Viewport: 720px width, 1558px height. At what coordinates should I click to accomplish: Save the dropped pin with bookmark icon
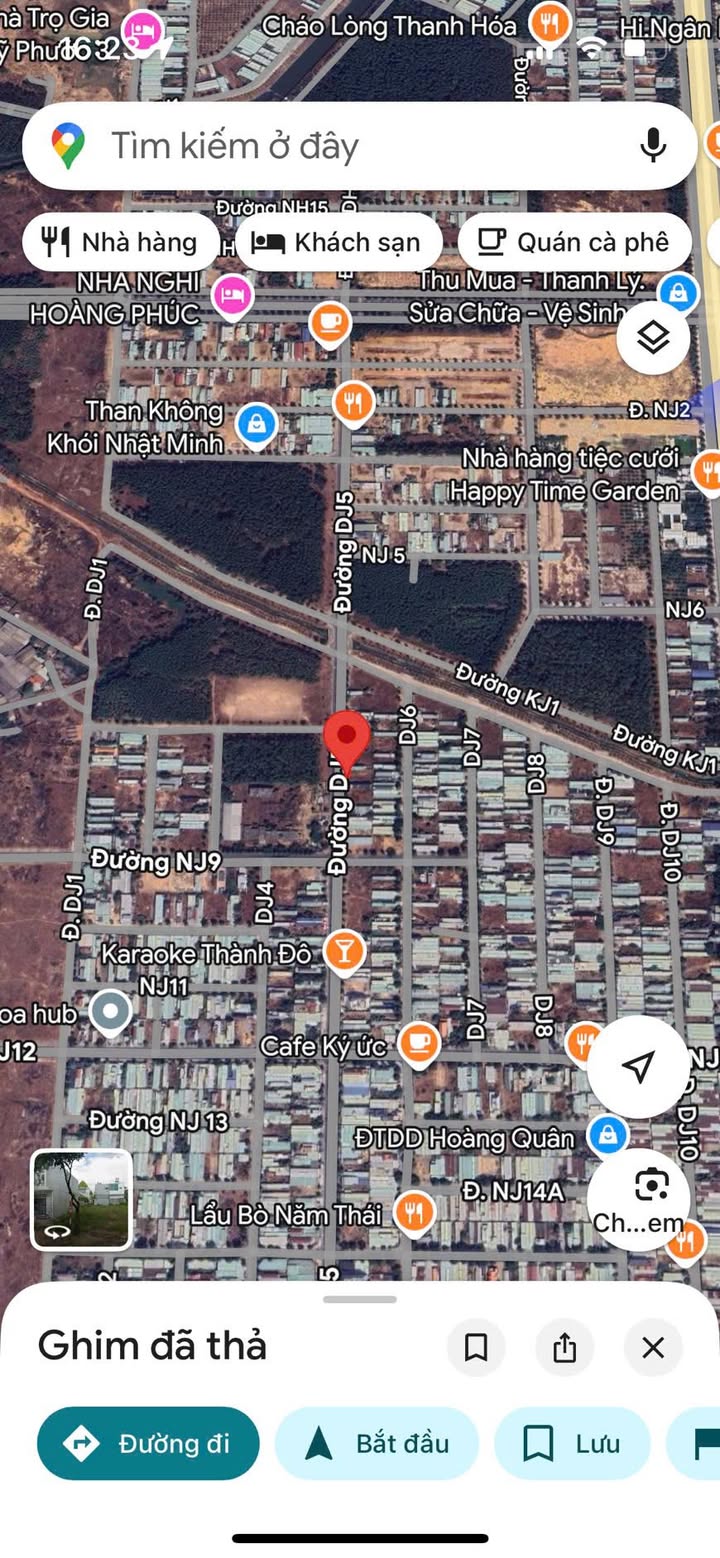click(476, 1348)
